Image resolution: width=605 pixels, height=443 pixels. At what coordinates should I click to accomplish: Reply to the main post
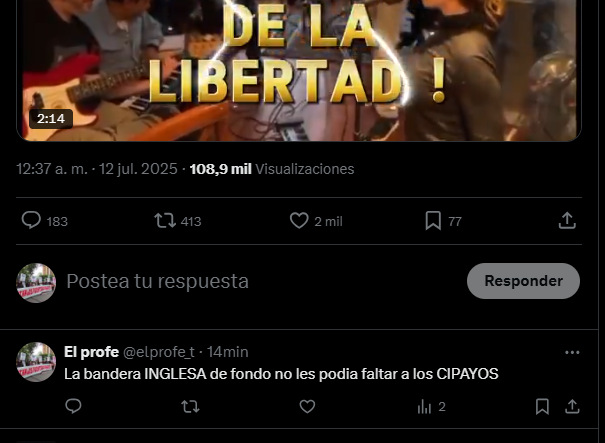pos(32,220)
